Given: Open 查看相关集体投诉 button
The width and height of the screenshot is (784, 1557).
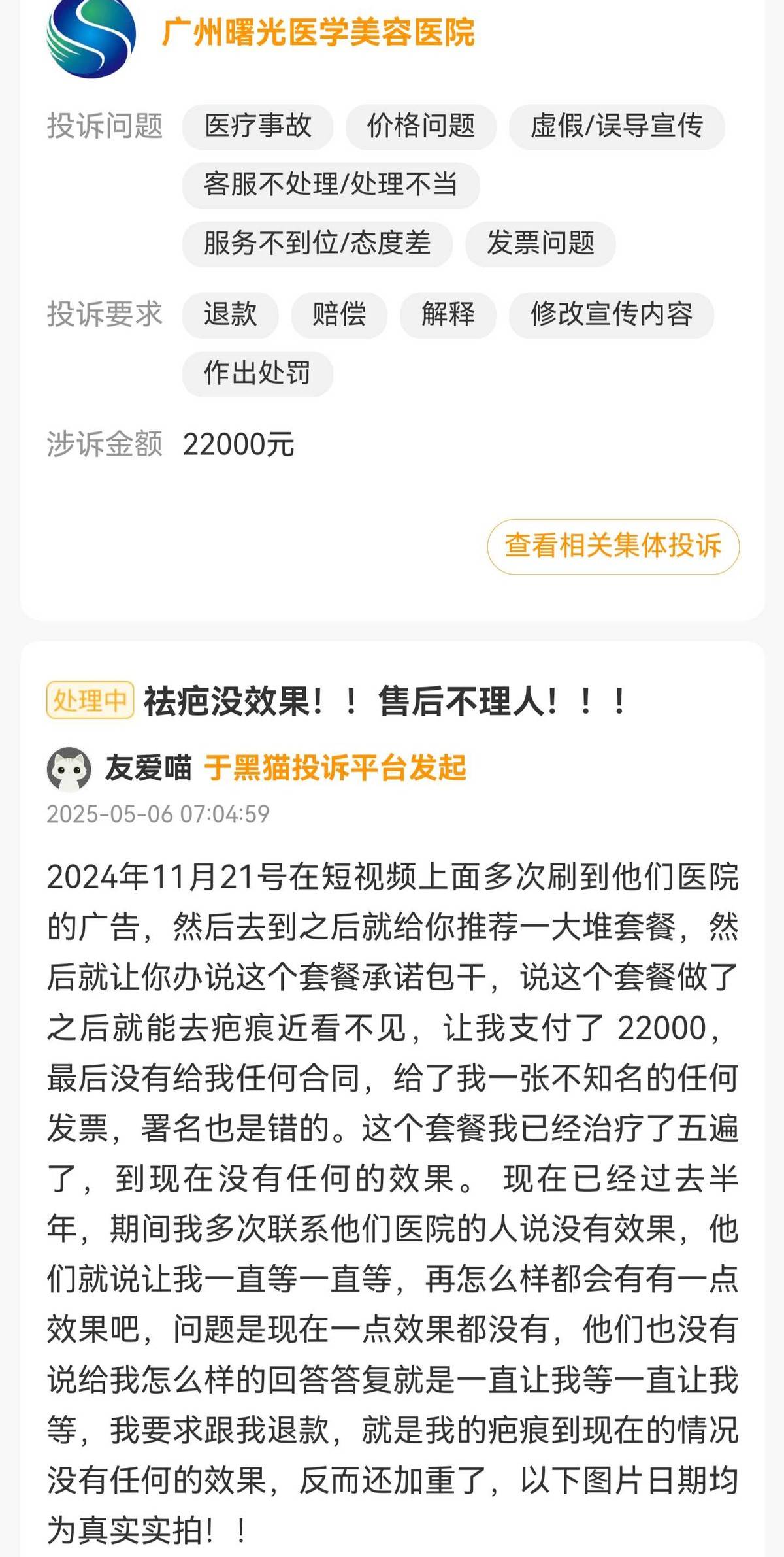Looking at the screenshot, I should coord(613,546).
